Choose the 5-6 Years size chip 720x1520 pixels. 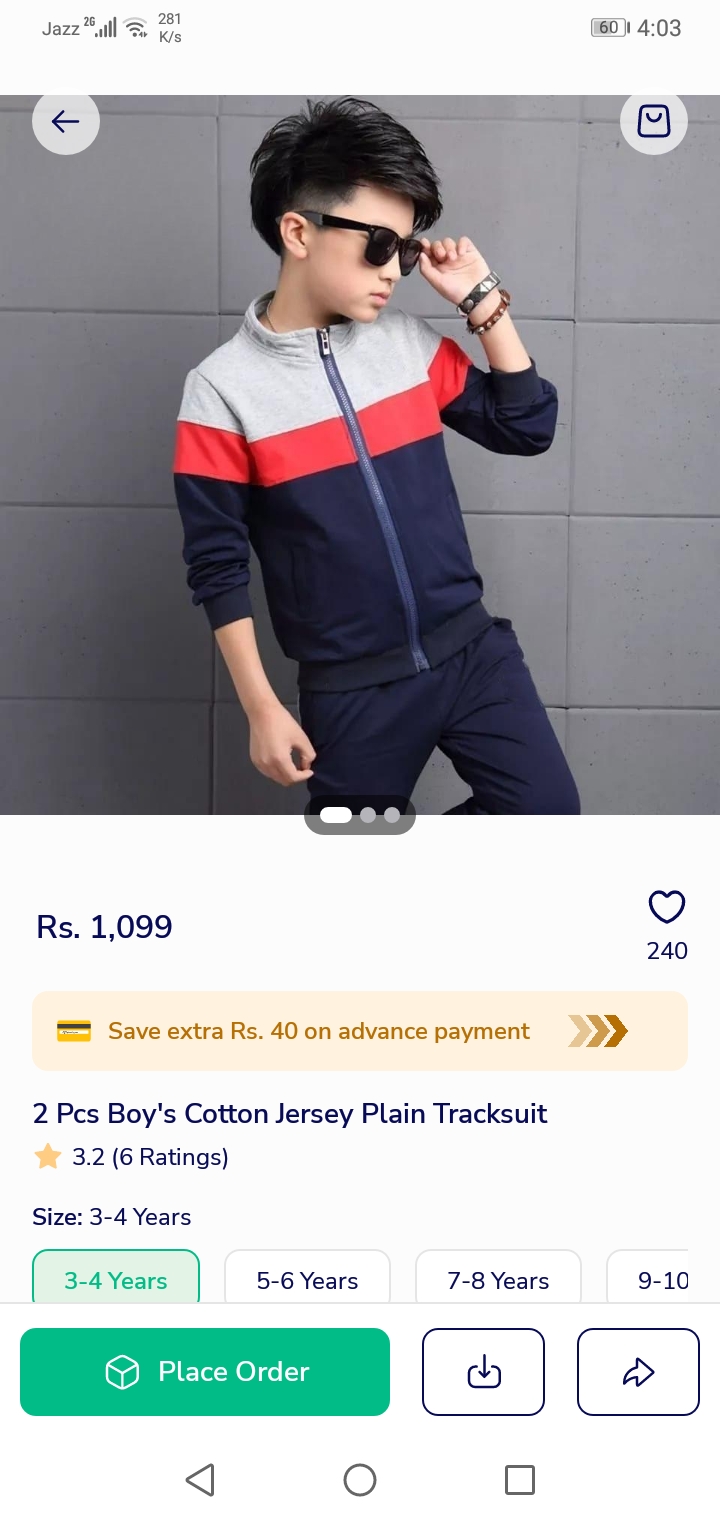(307, 1278)
